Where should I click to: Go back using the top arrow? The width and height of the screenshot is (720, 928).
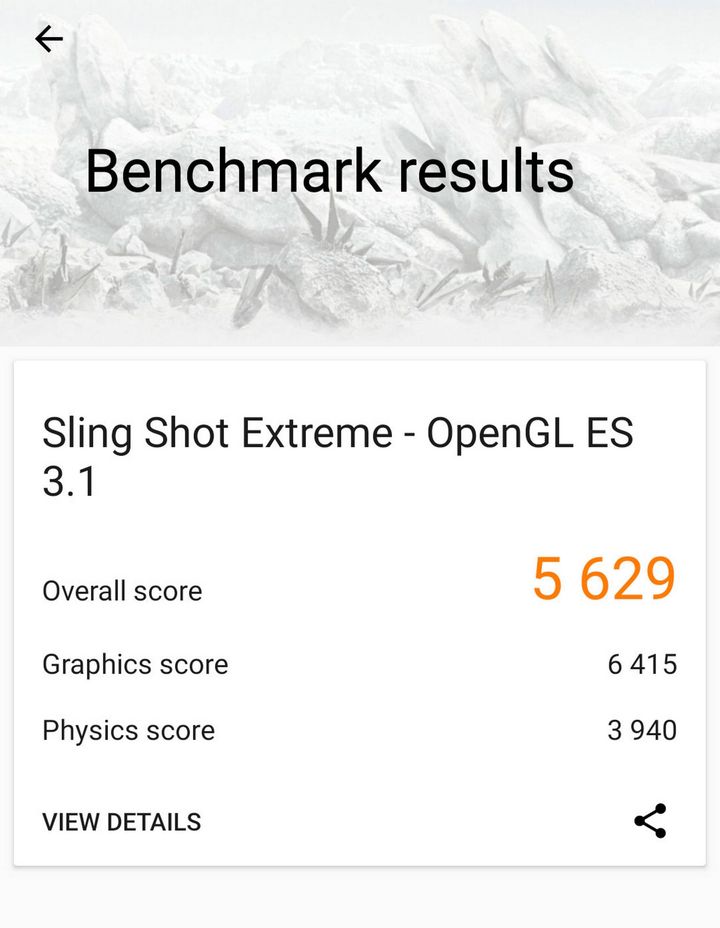pyautogui.click(x=48, y=39)
